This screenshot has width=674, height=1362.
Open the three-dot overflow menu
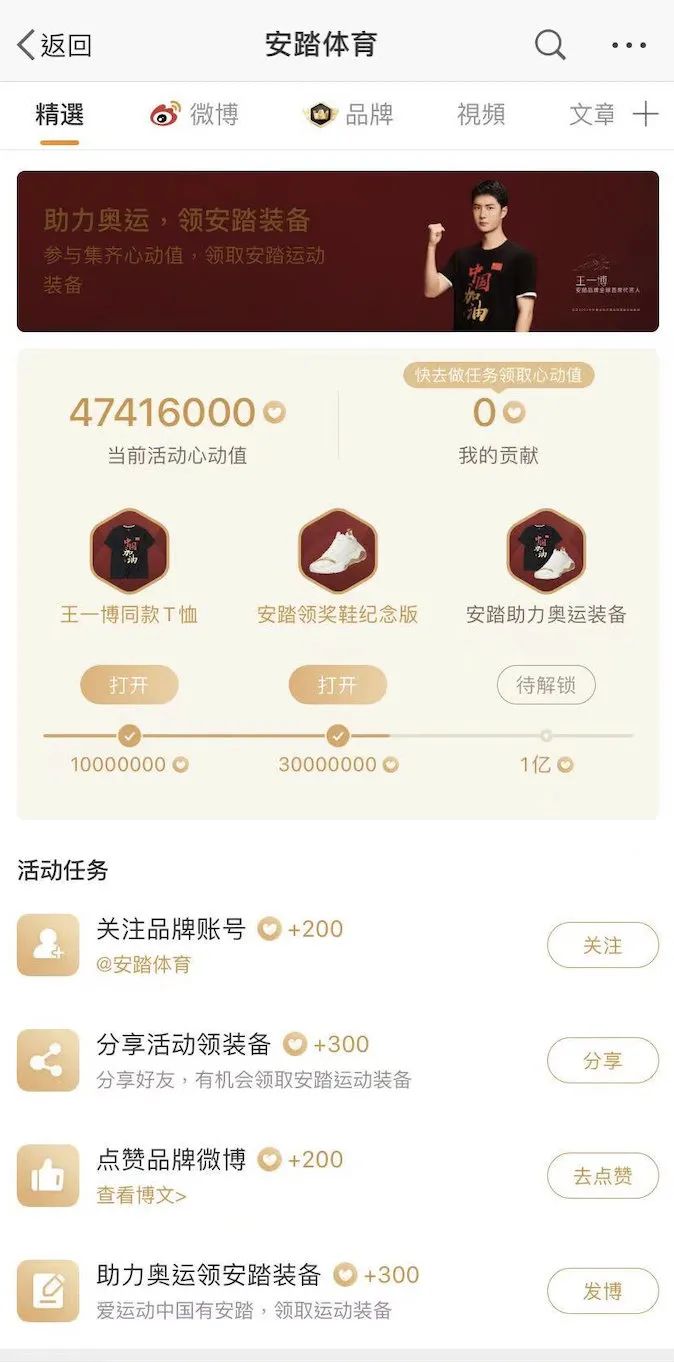(x=629, y=45)
